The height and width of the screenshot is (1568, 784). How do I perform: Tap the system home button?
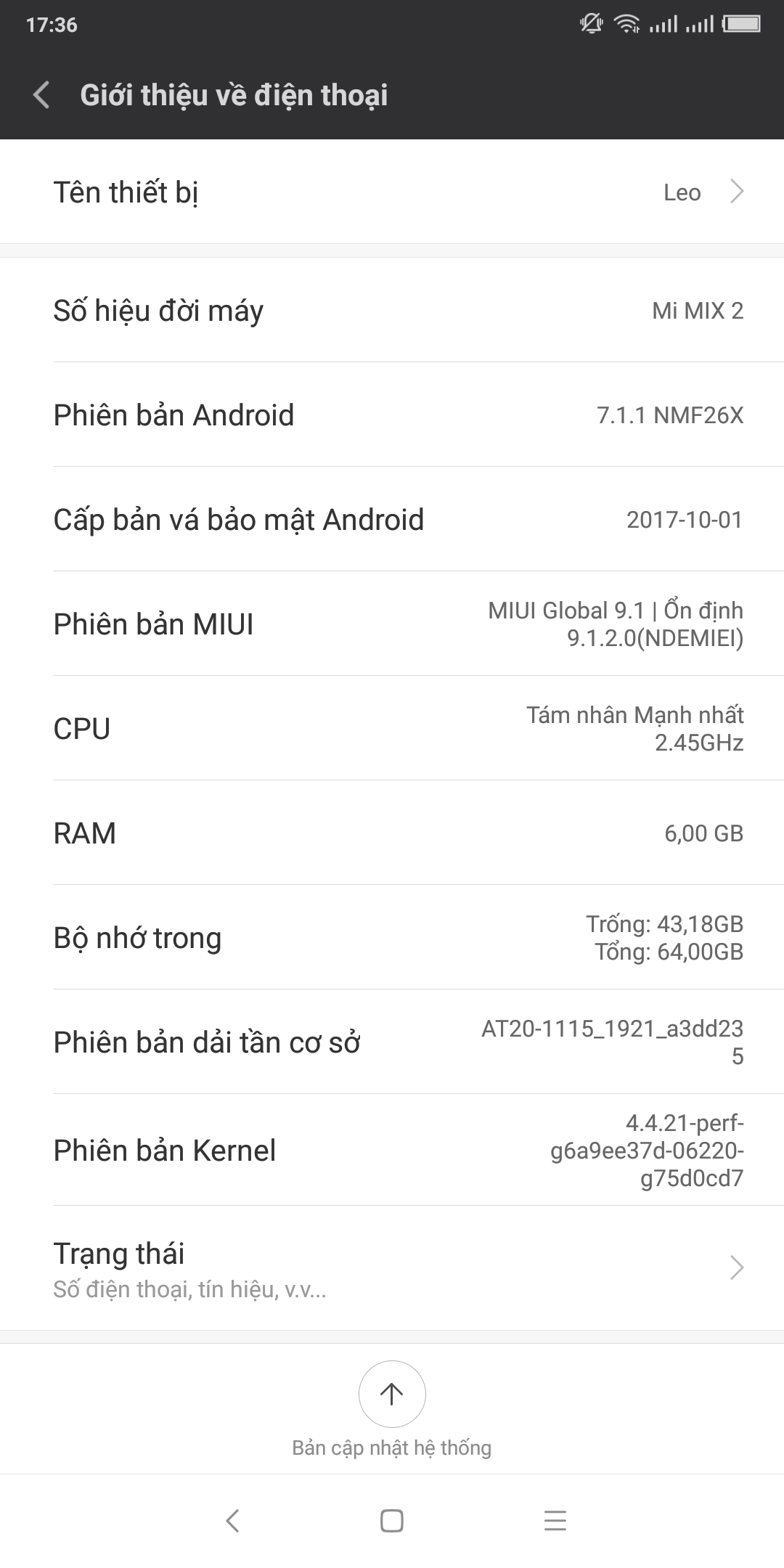(x=392, y=1521)
